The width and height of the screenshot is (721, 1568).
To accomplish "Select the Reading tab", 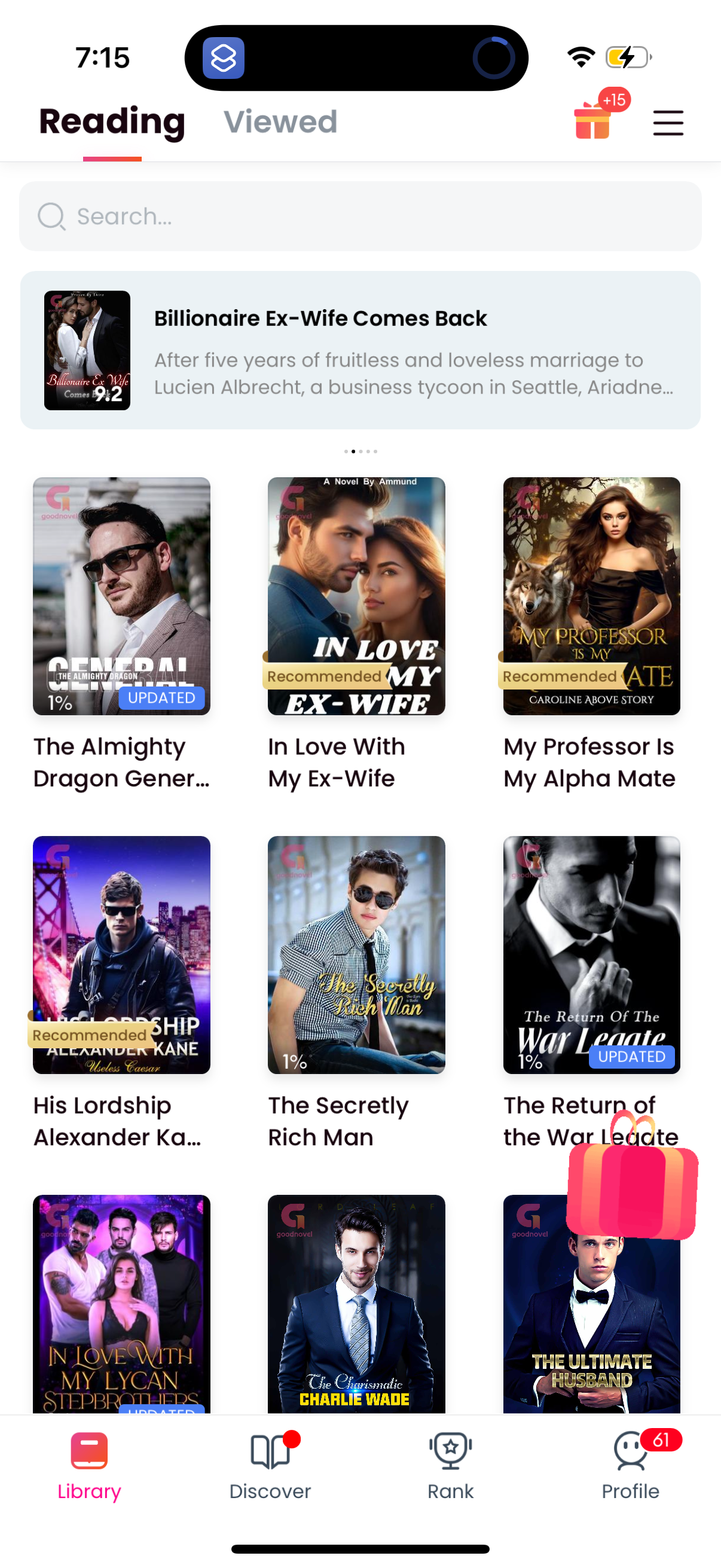I will pyautogui.click(x=112, y=121).
